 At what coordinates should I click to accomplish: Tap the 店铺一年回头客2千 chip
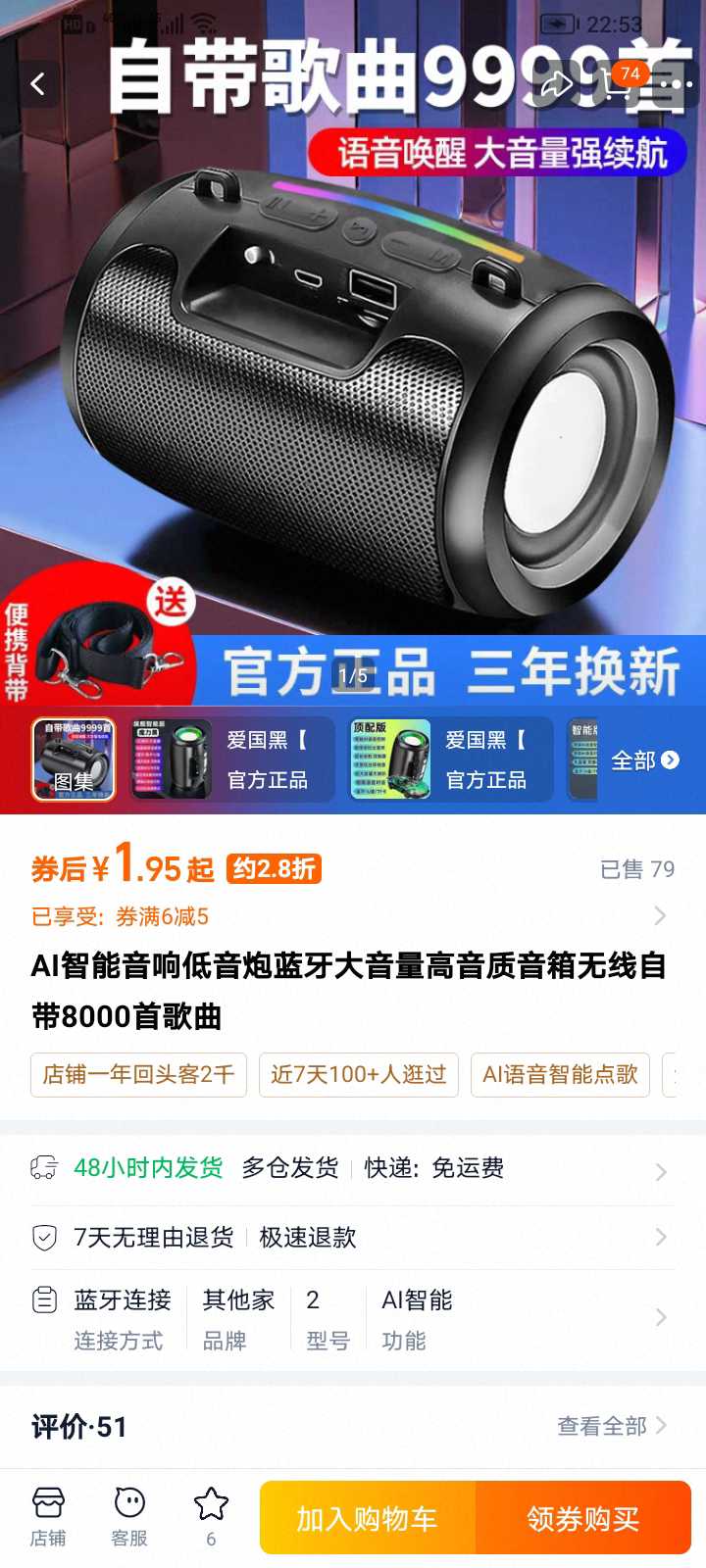138,1075
